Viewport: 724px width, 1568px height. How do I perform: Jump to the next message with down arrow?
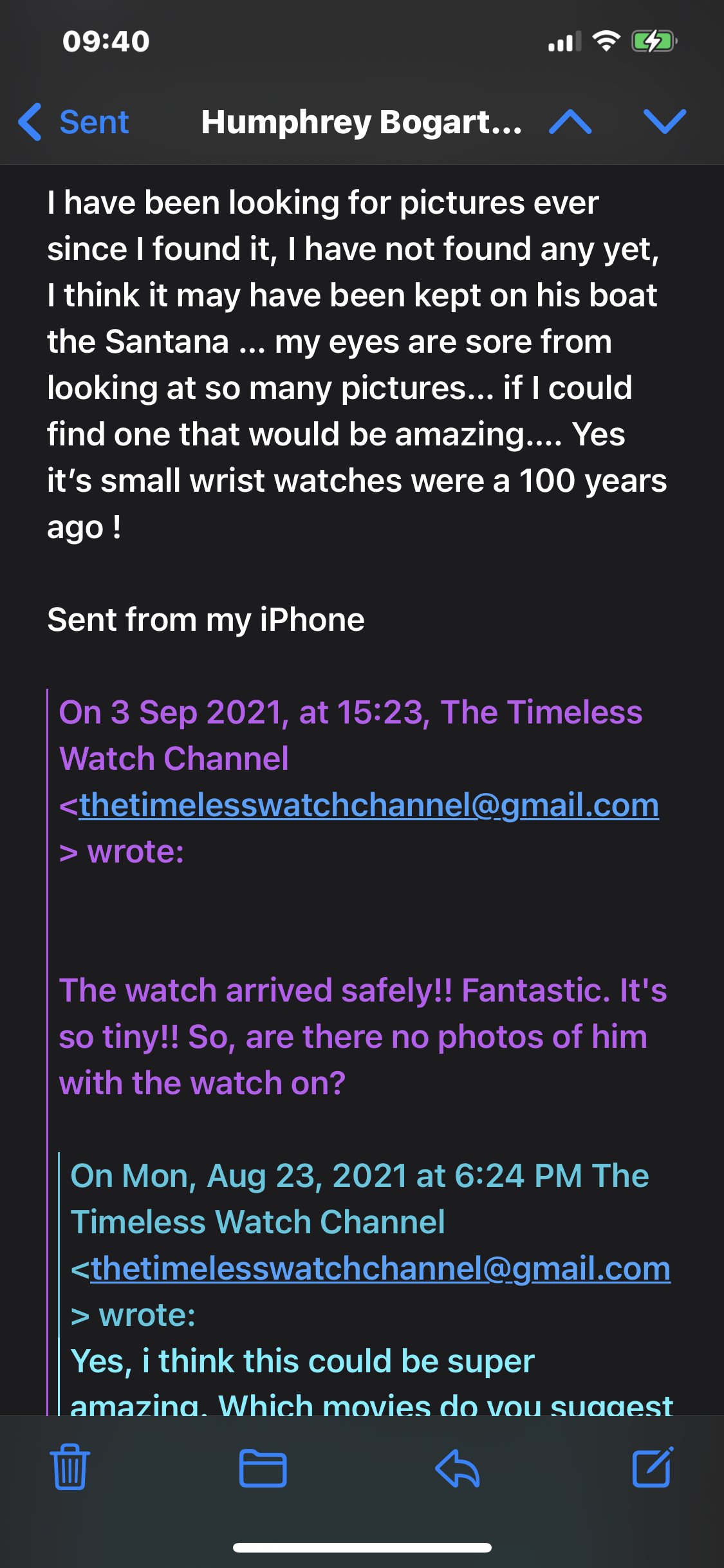click(x=664, y=122)
